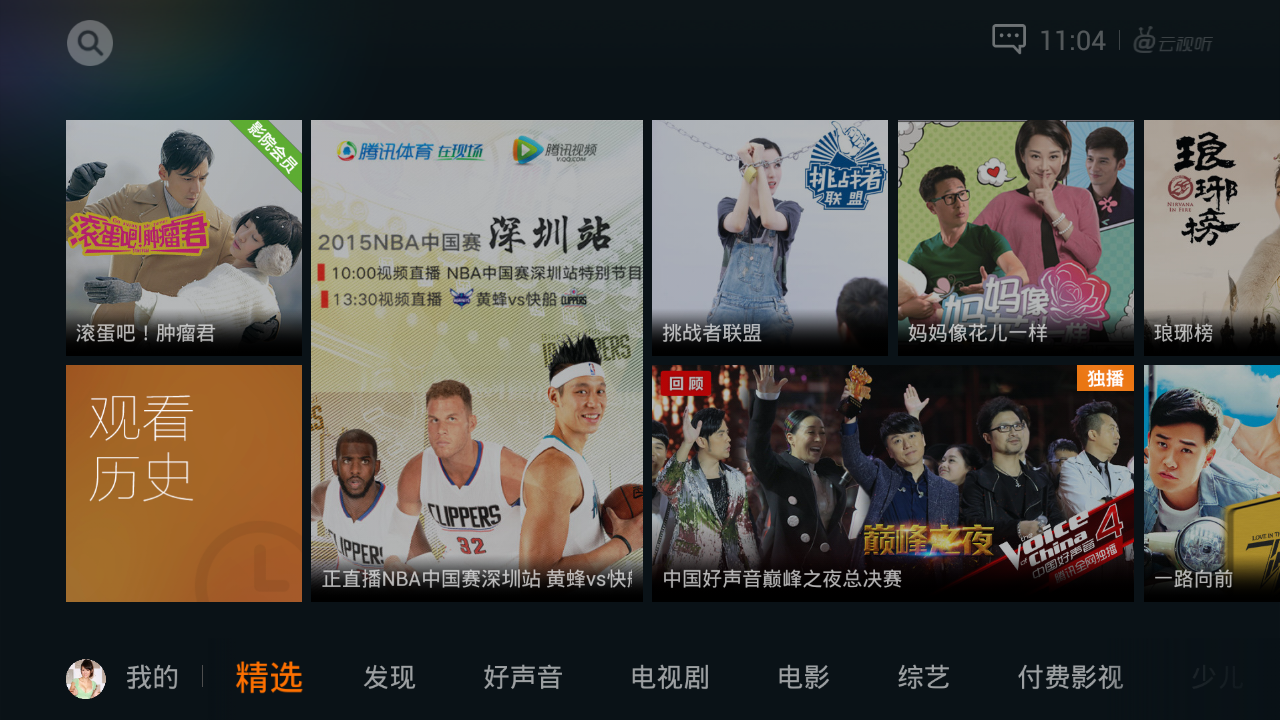Image resolution: width=1280 pixels, height=720 pixels.
Task: Open the messages icon beside the clock
Action: 1008,40
